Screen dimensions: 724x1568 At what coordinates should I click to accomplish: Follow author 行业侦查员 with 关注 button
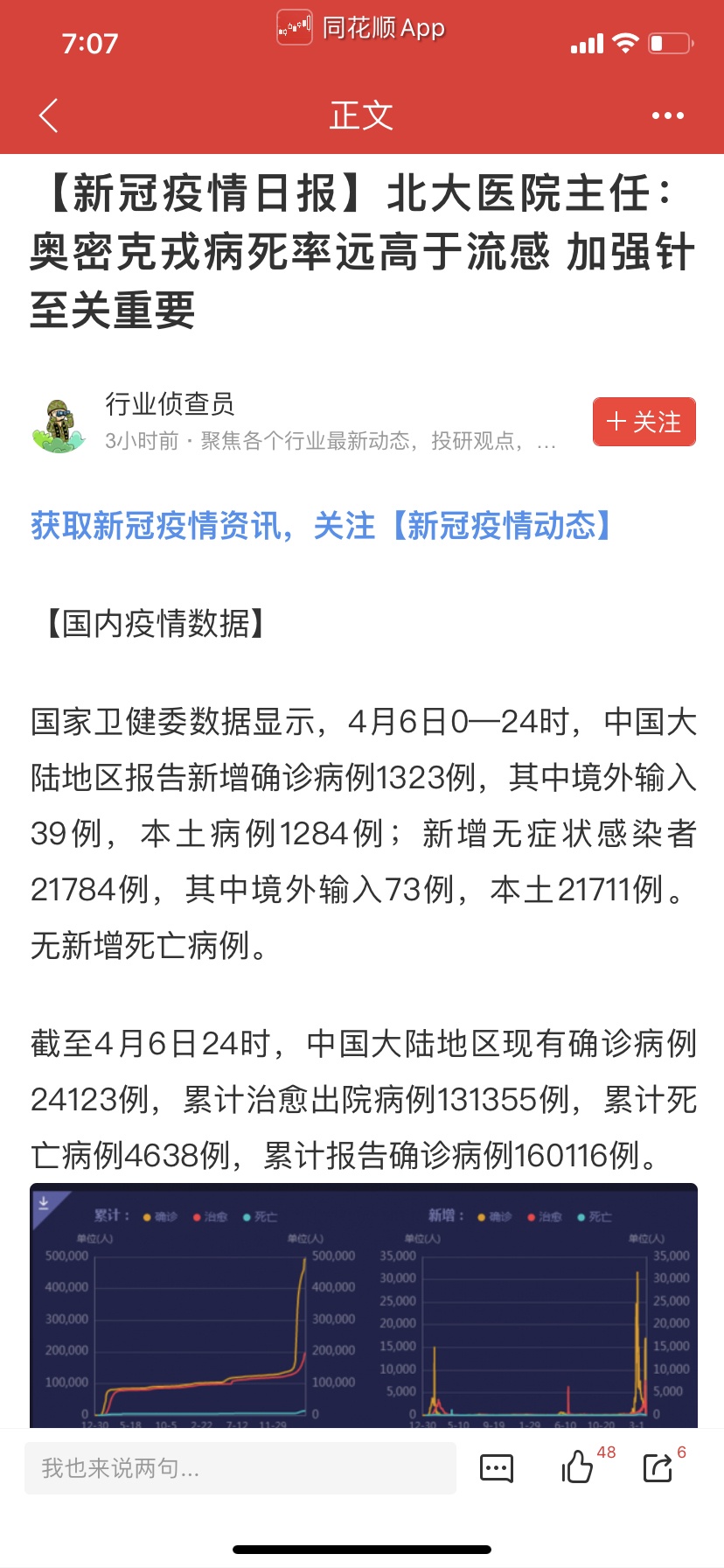pos(644,422)
